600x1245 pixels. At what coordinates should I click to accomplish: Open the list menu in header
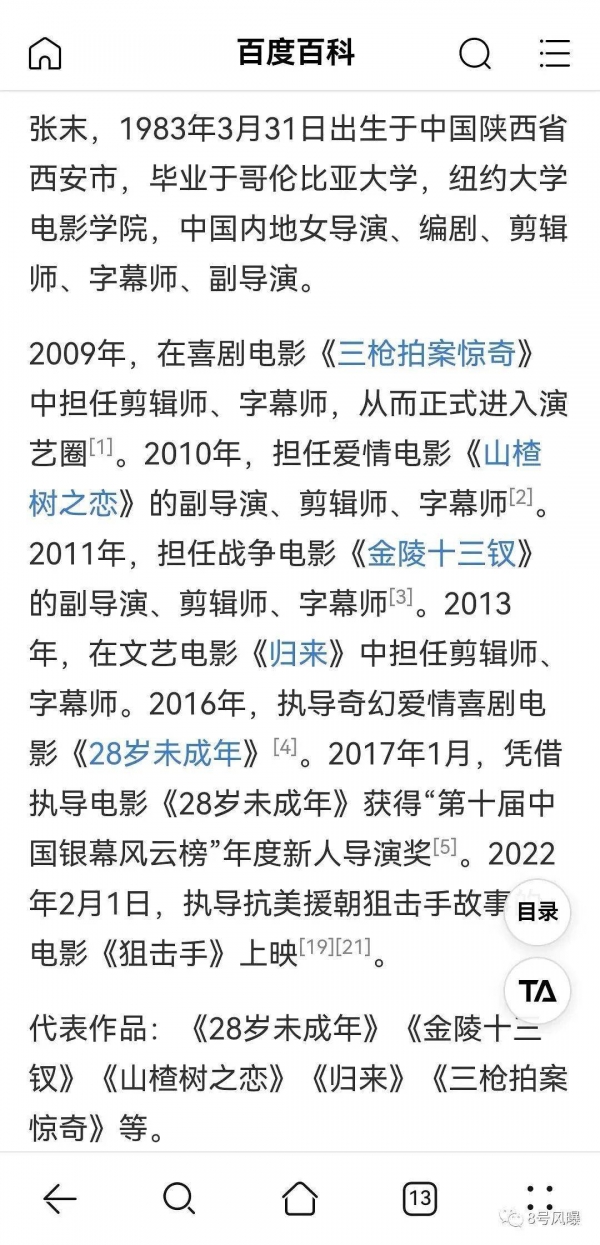pos(554,53)
